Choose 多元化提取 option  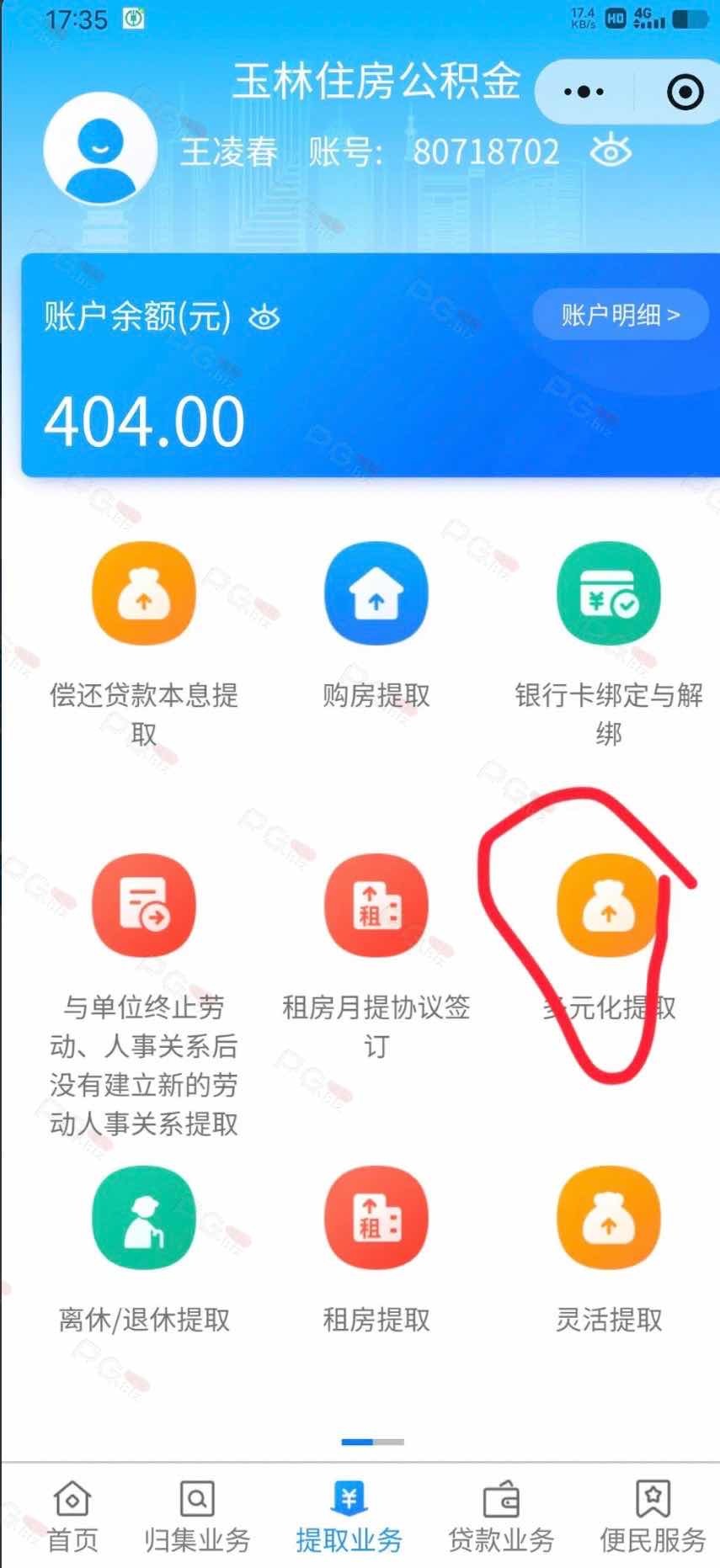click(x=608, y=906)
